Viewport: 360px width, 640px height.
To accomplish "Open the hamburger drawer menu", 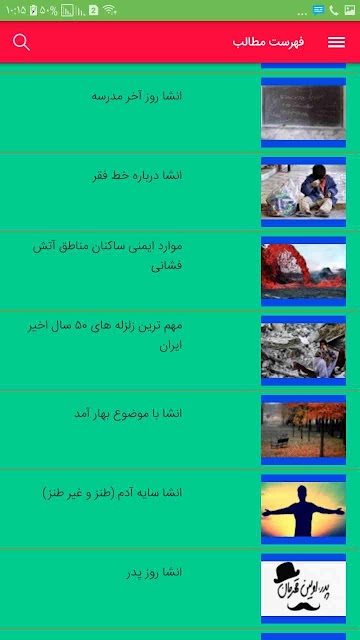I will 336,42.
